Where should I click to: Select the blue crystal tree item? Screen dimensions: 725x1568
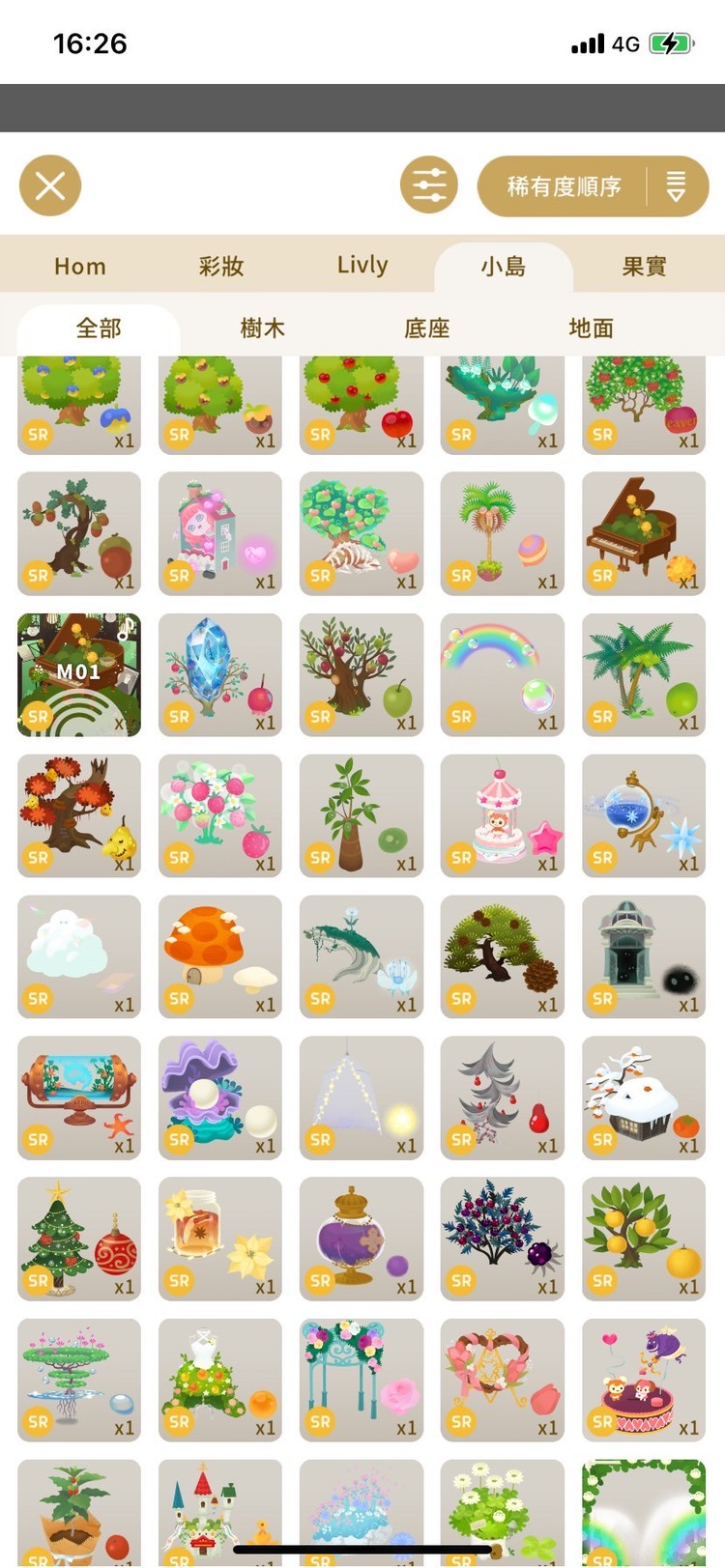pos(220,674)
